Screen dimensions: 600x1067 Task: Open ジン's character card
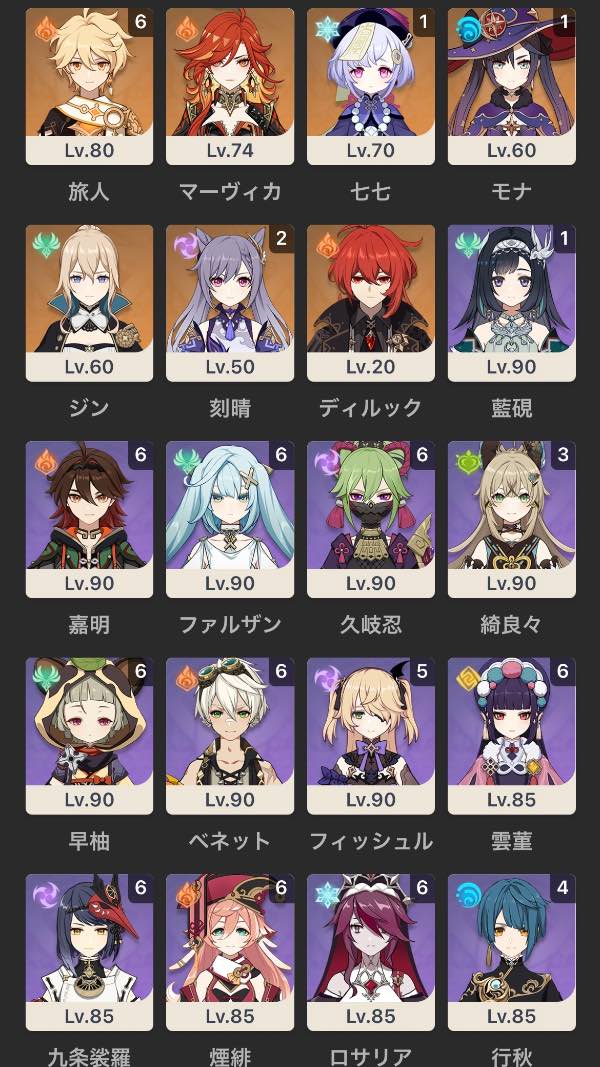pyautogui.click(x=89, y=303)
